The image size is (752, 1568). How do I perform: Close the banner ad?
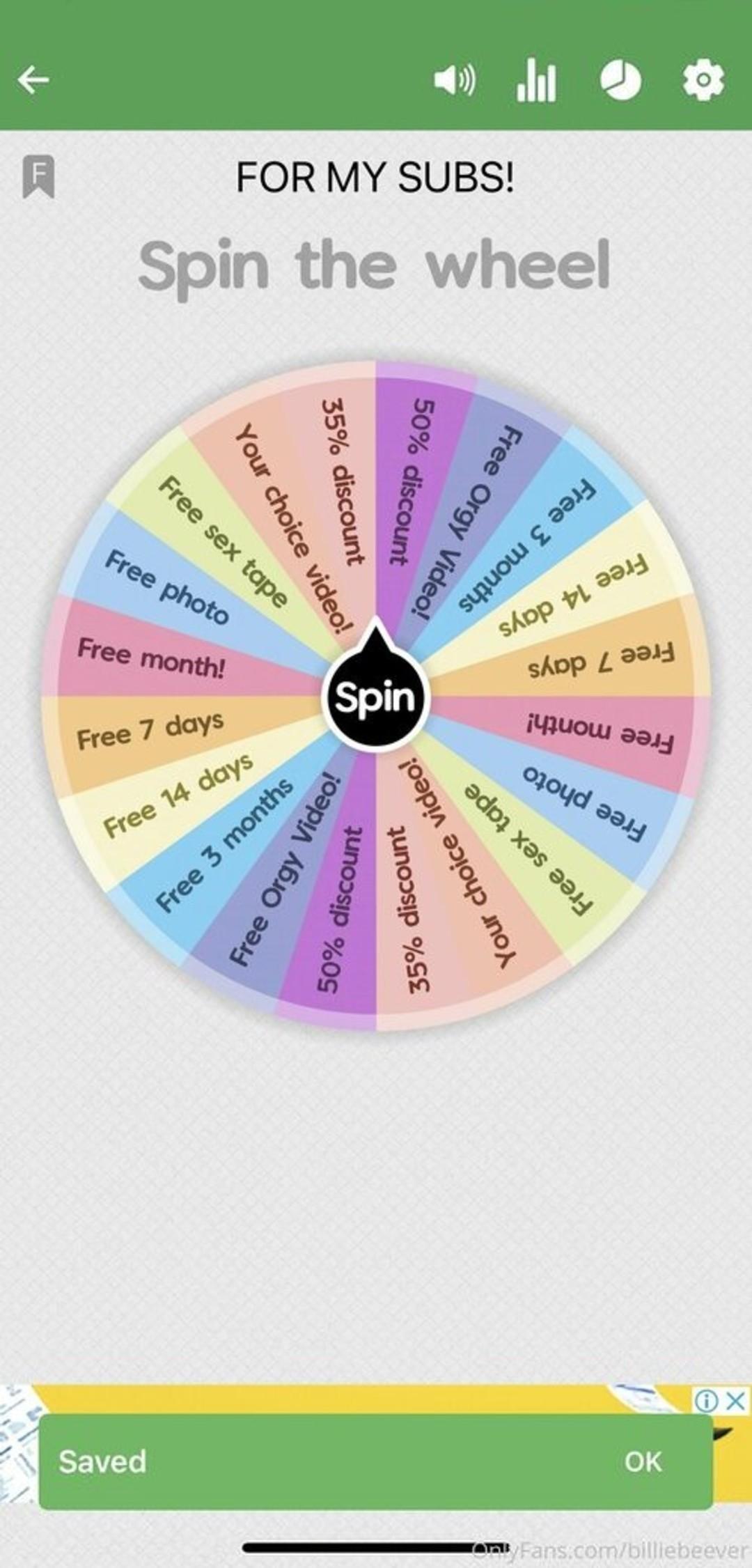(x=735, y=1400)
